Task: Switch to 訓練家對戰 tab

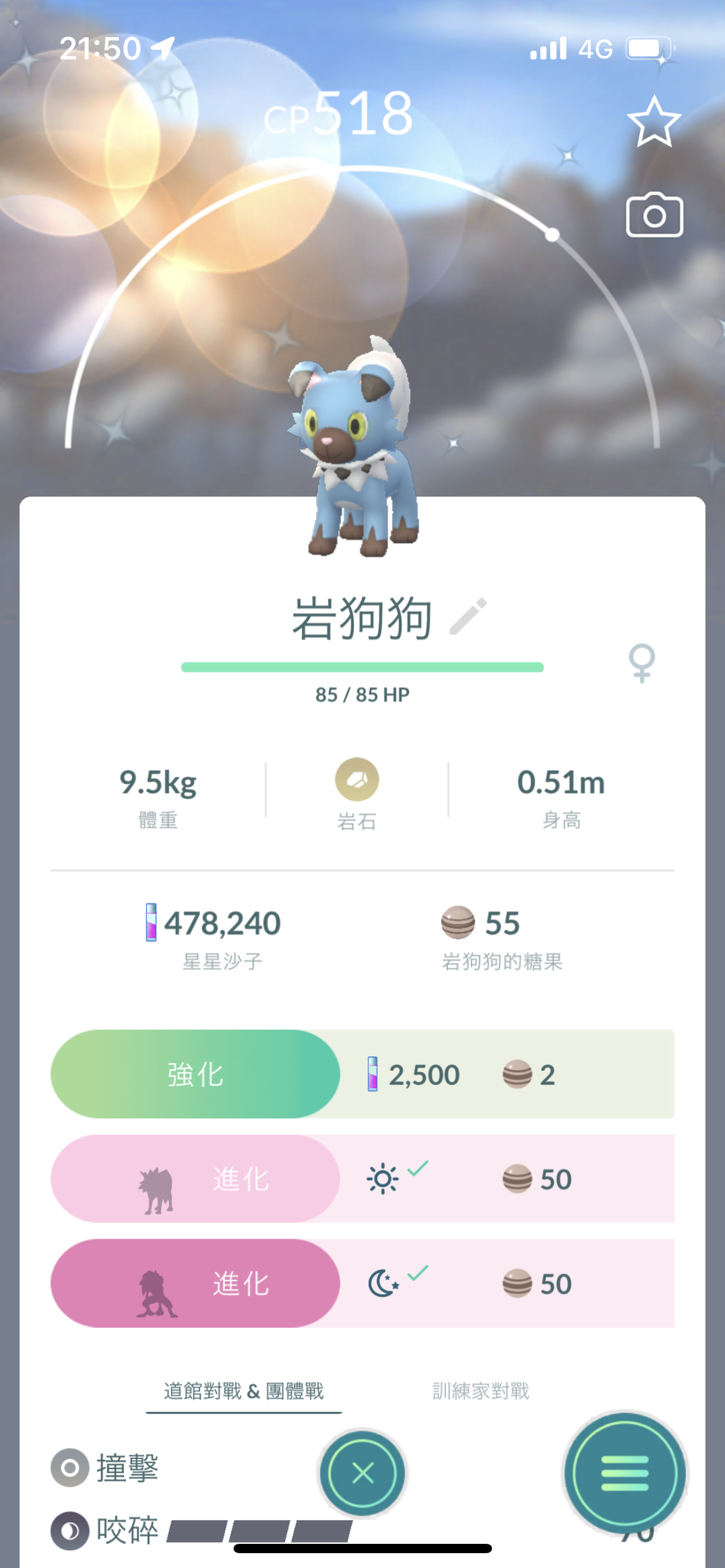Action: (x=480, y=1392)
